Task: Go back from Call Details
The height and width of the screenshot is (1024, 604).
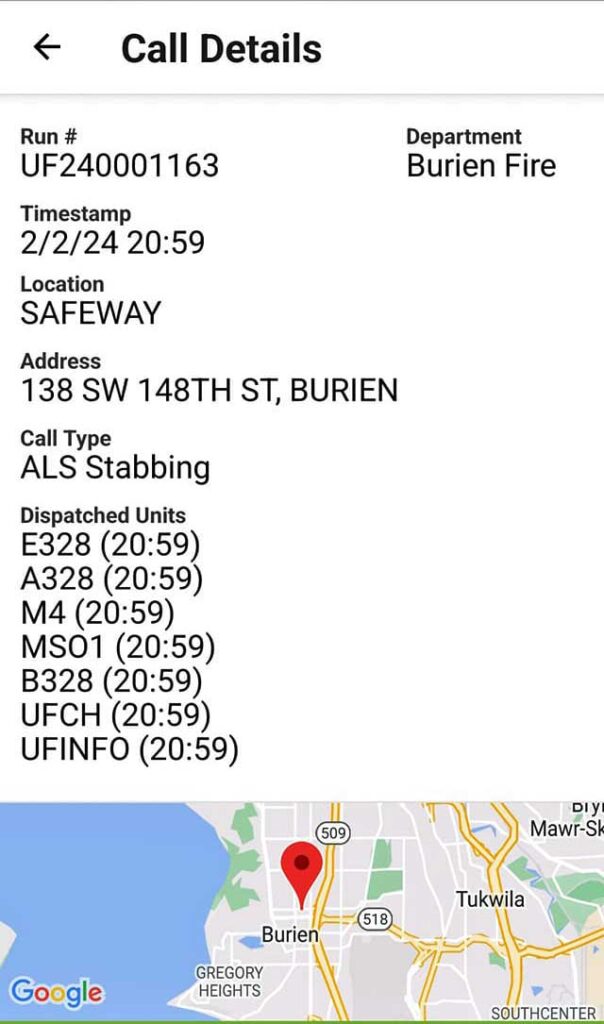Action: tap(47, 47)
